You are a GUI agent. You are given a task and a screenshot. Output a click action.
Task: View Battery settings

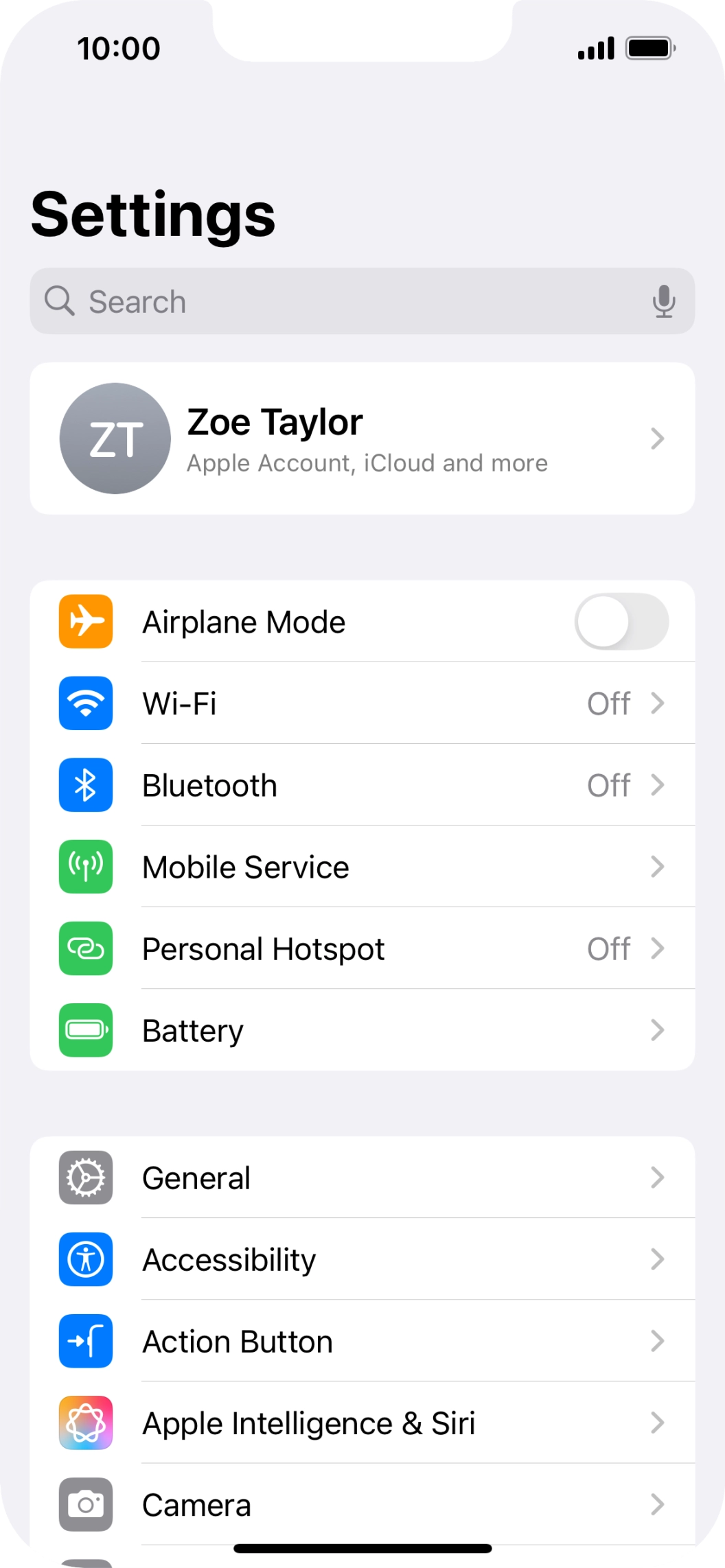tap(362, 1030)
